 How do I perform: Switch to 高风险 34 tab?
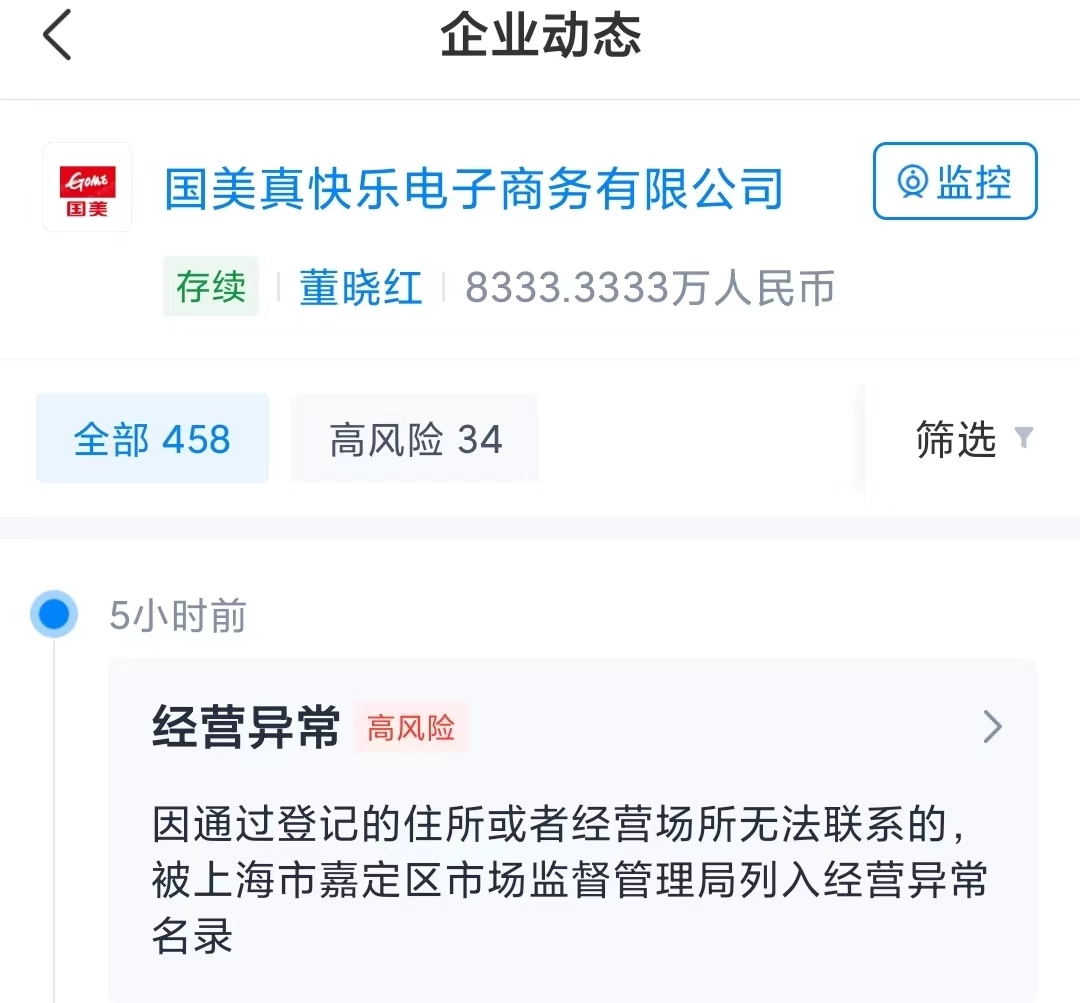[x=415, y=439]
